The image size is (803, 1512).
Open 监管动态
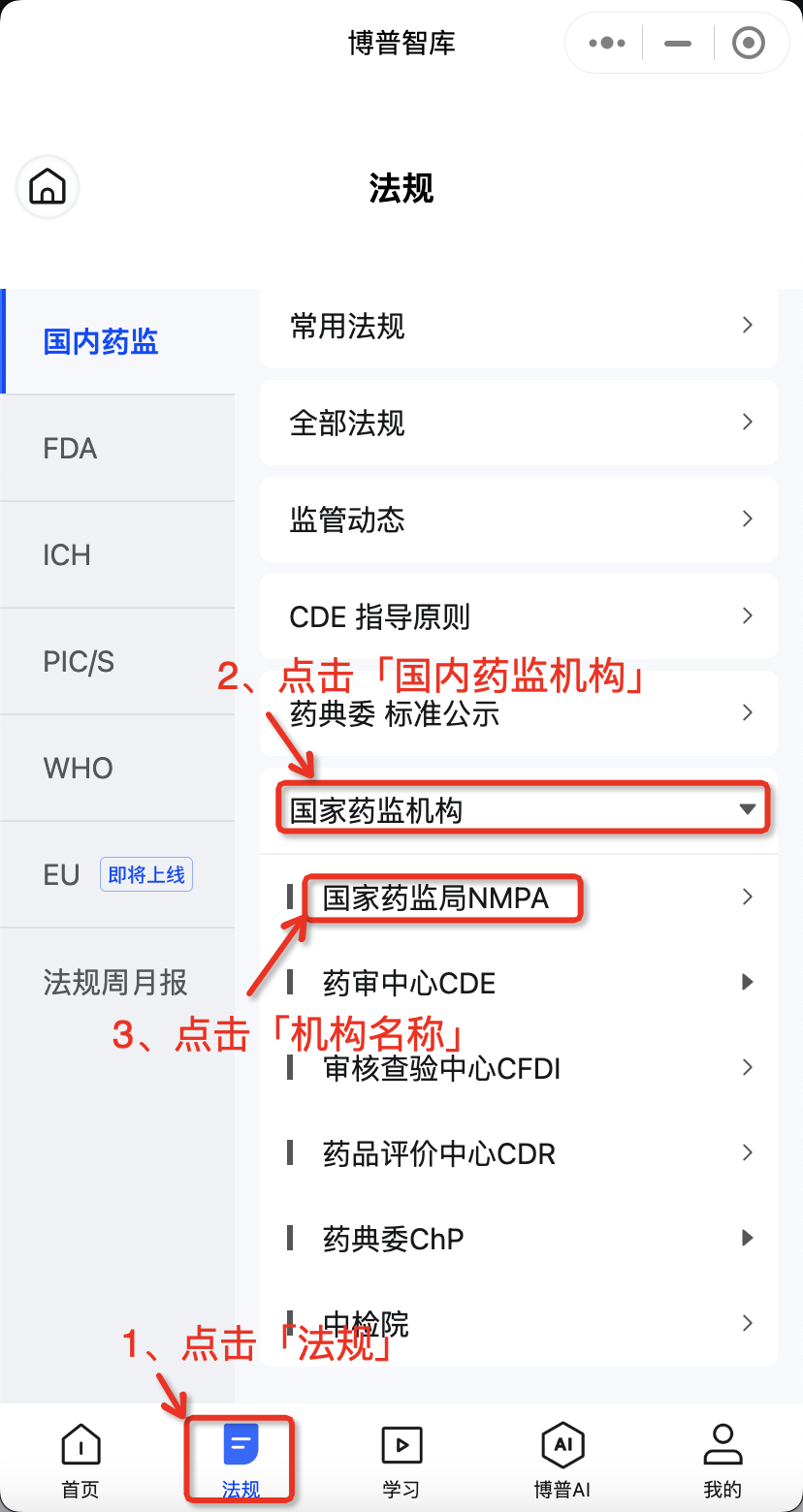(x=519, y=520)
